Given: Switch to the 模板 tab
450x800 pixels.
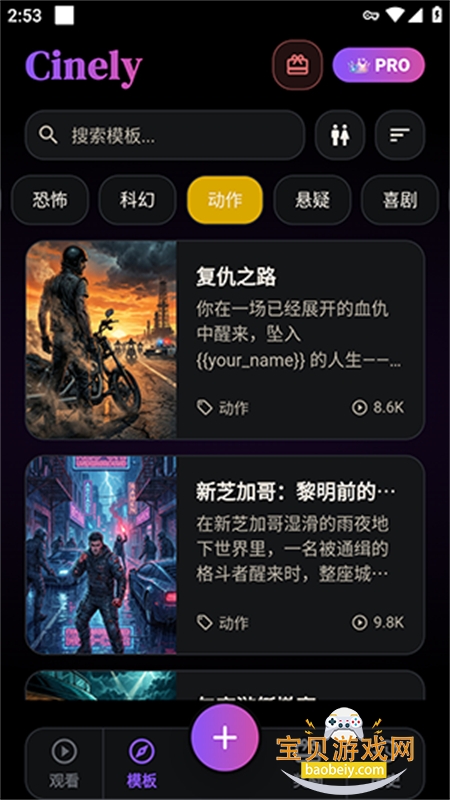Looking at the screenshot, I should click(142, 764).
